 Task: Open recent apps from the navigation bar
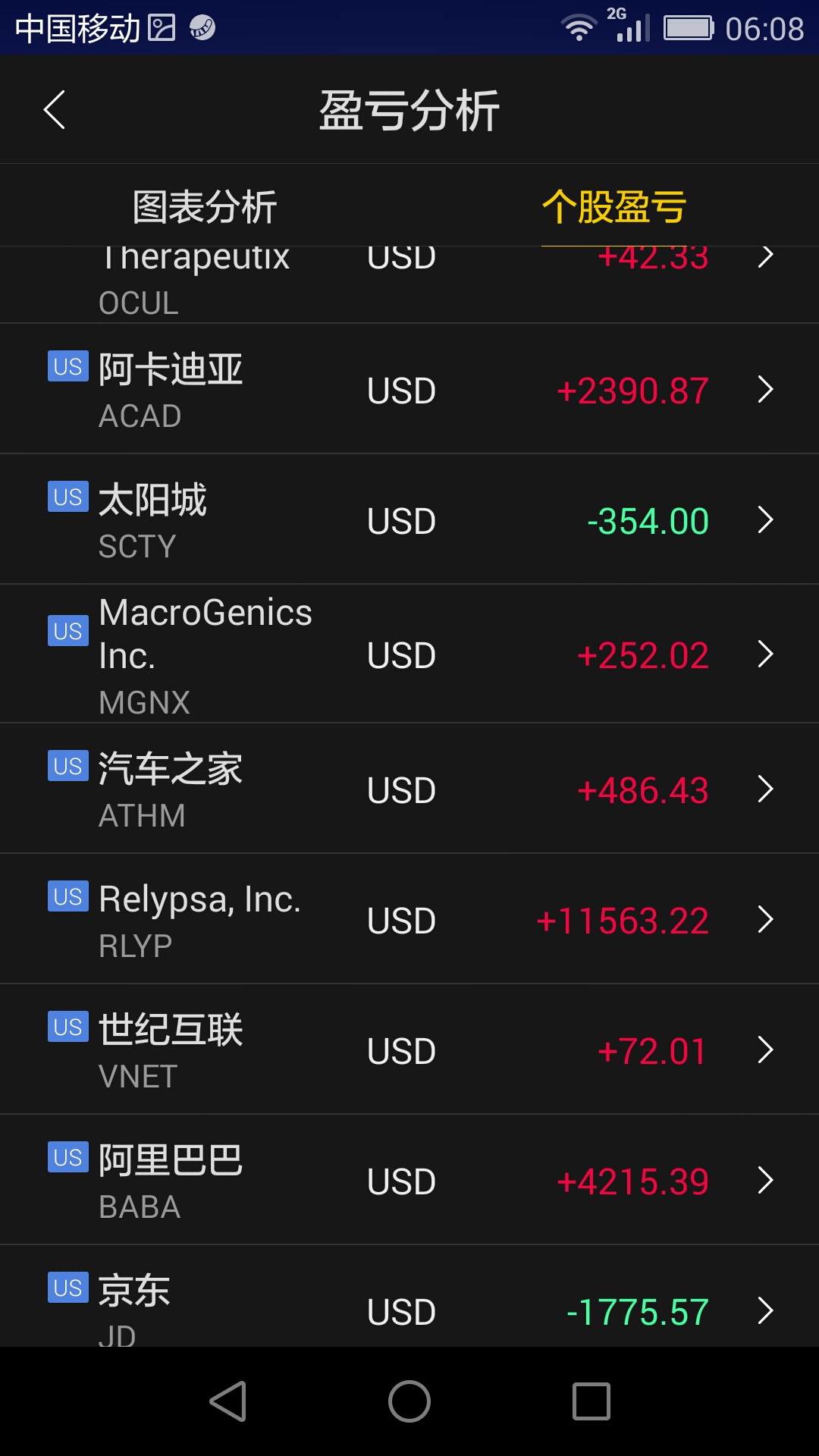[591, 1401]
